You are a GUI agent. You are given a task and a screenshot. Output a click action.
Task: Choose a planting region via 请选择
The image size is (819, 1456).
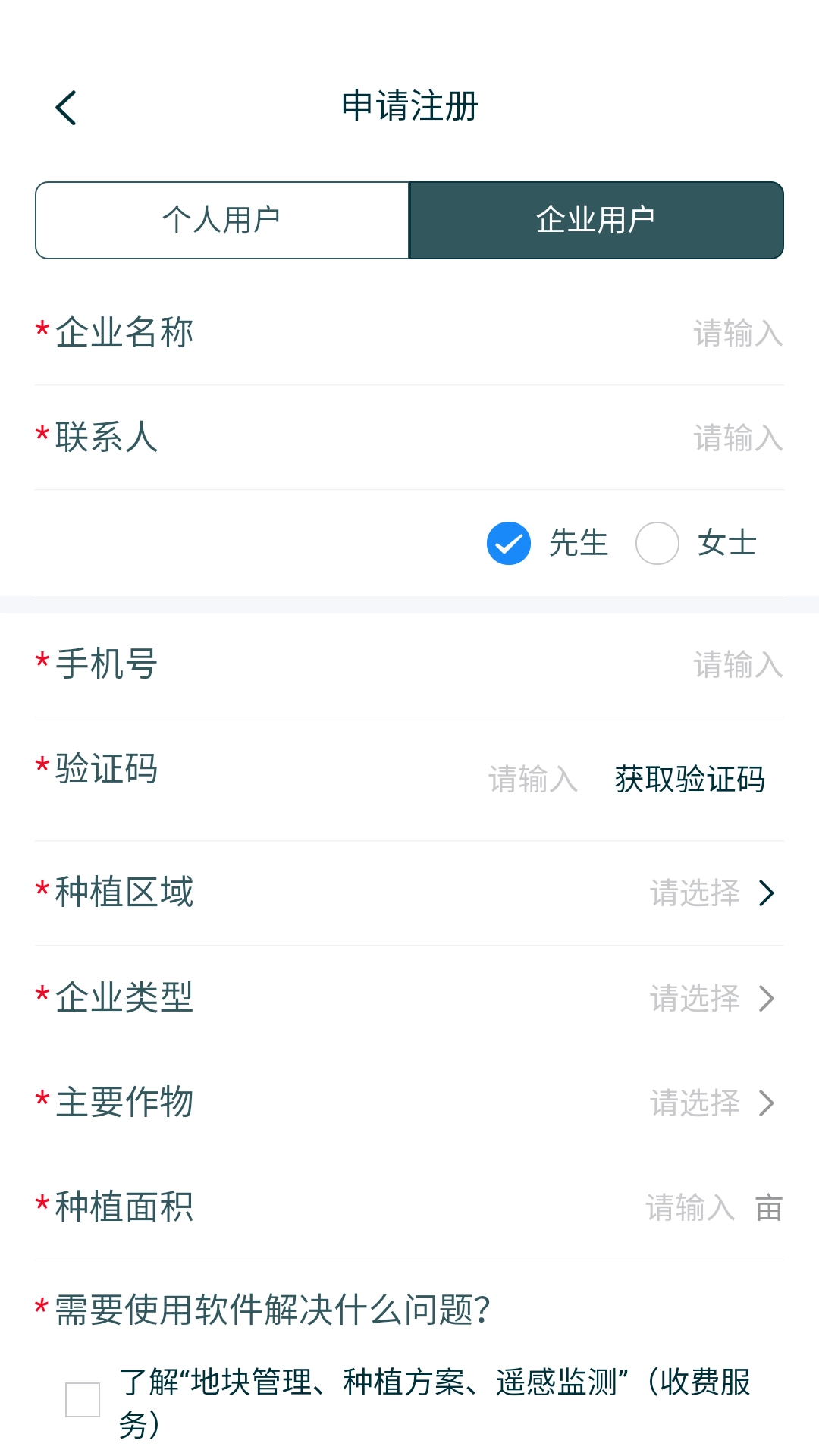(695, 893)
